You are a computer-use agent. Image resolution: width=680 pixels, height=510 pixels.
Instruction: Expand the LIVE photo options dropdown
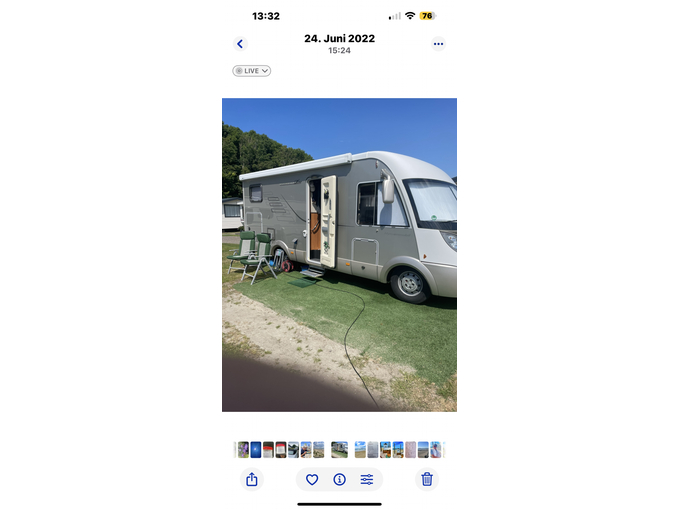(x=252, y=71)
